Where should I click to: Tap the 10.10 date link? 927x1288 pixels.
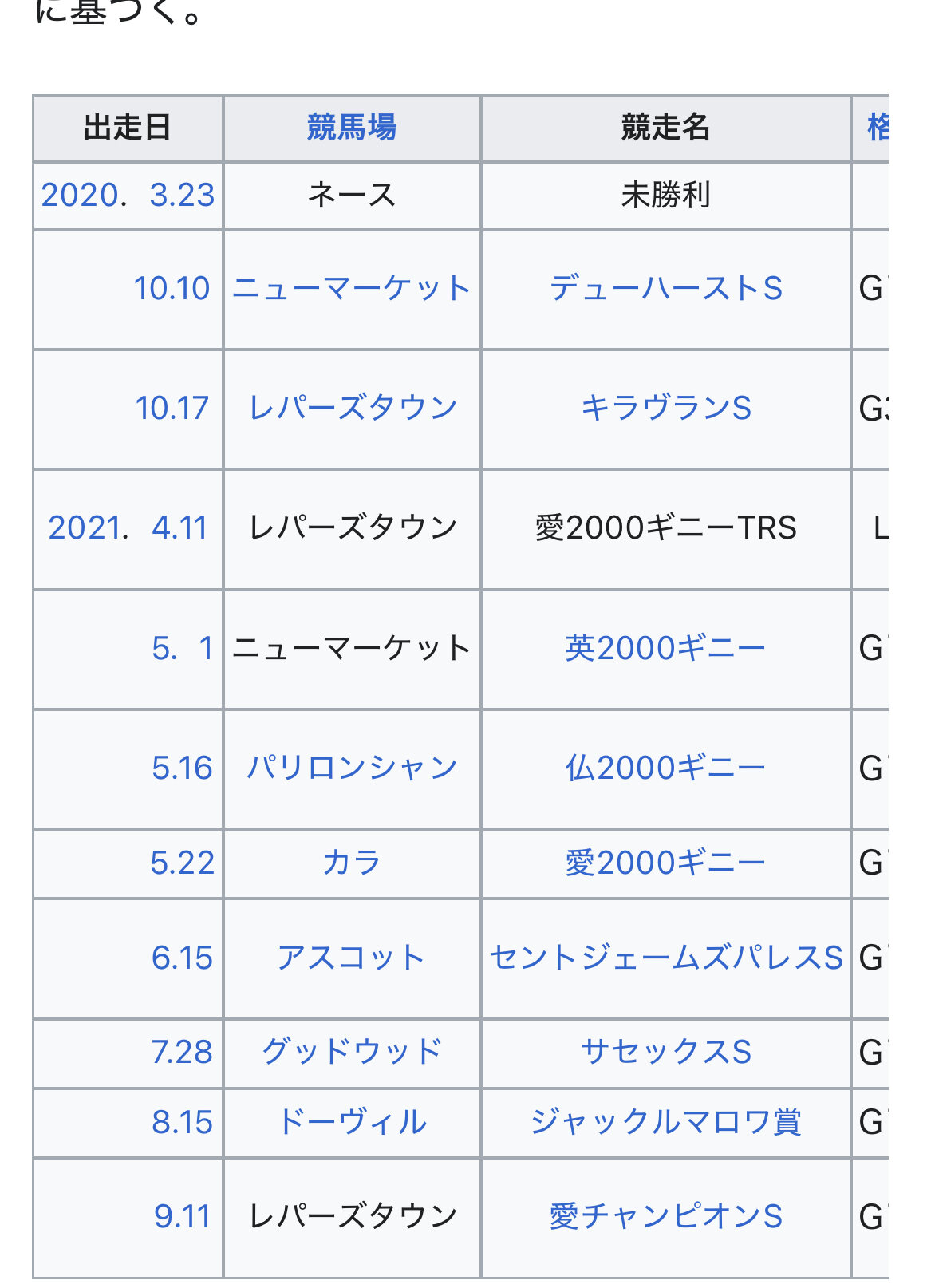[172, 289]
